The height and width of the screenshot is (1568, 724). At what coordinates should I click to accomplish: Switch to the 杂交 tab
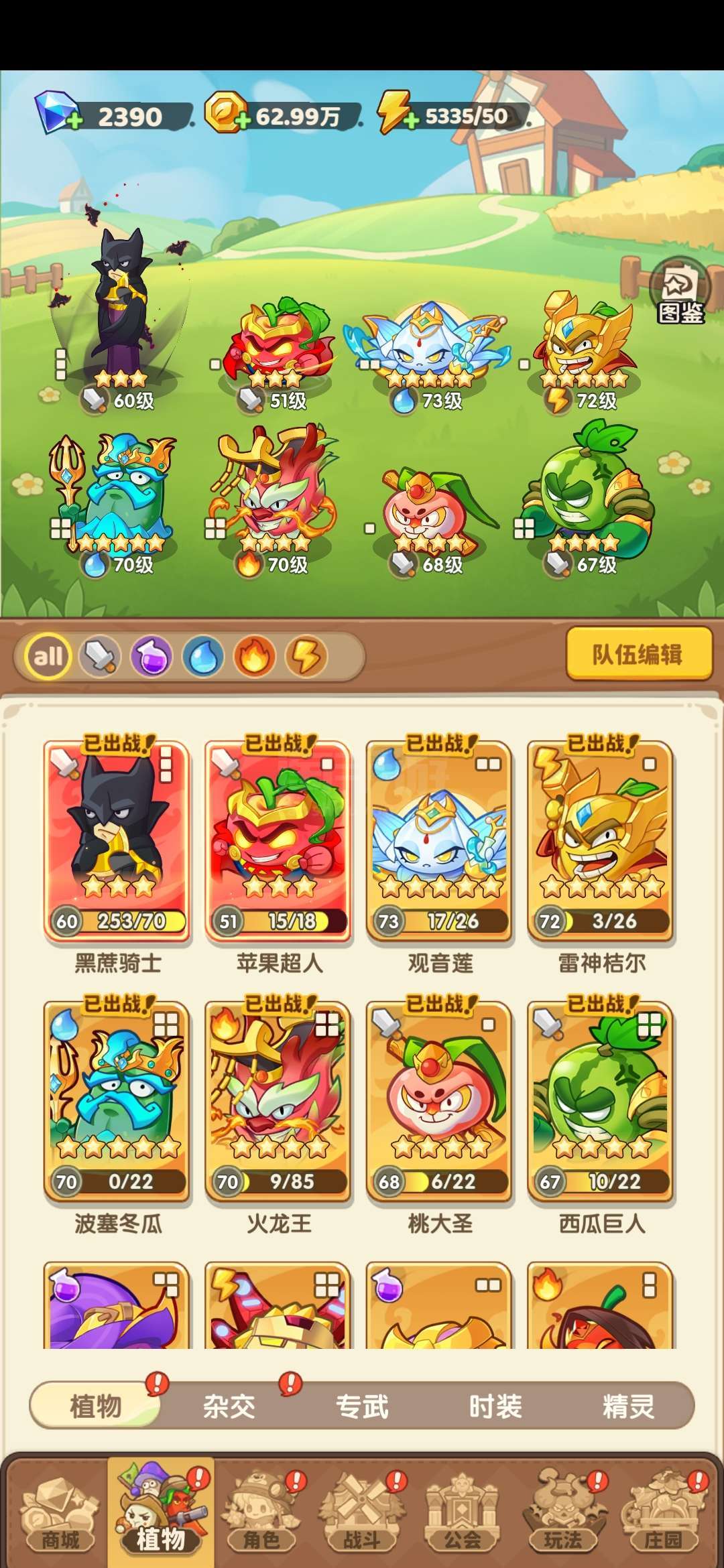coord(229,1406)
